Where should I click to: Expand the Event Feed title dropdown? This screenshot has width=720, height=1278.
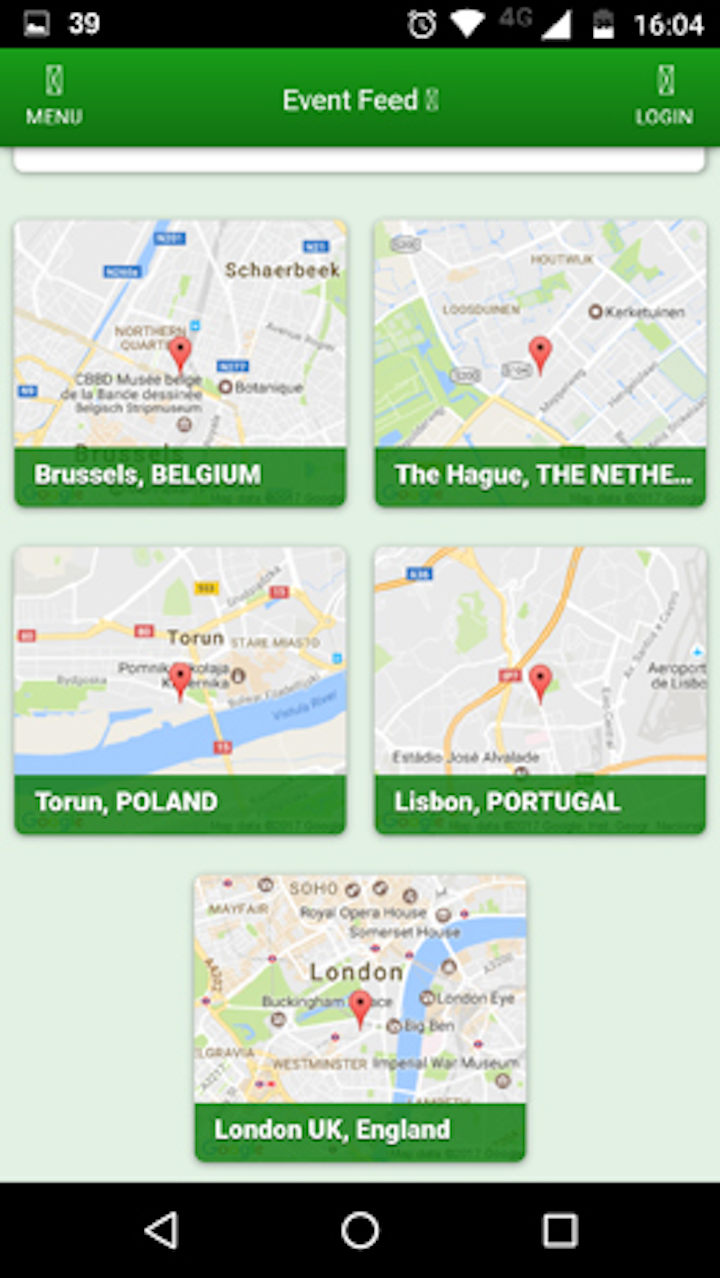coord(360,100)
